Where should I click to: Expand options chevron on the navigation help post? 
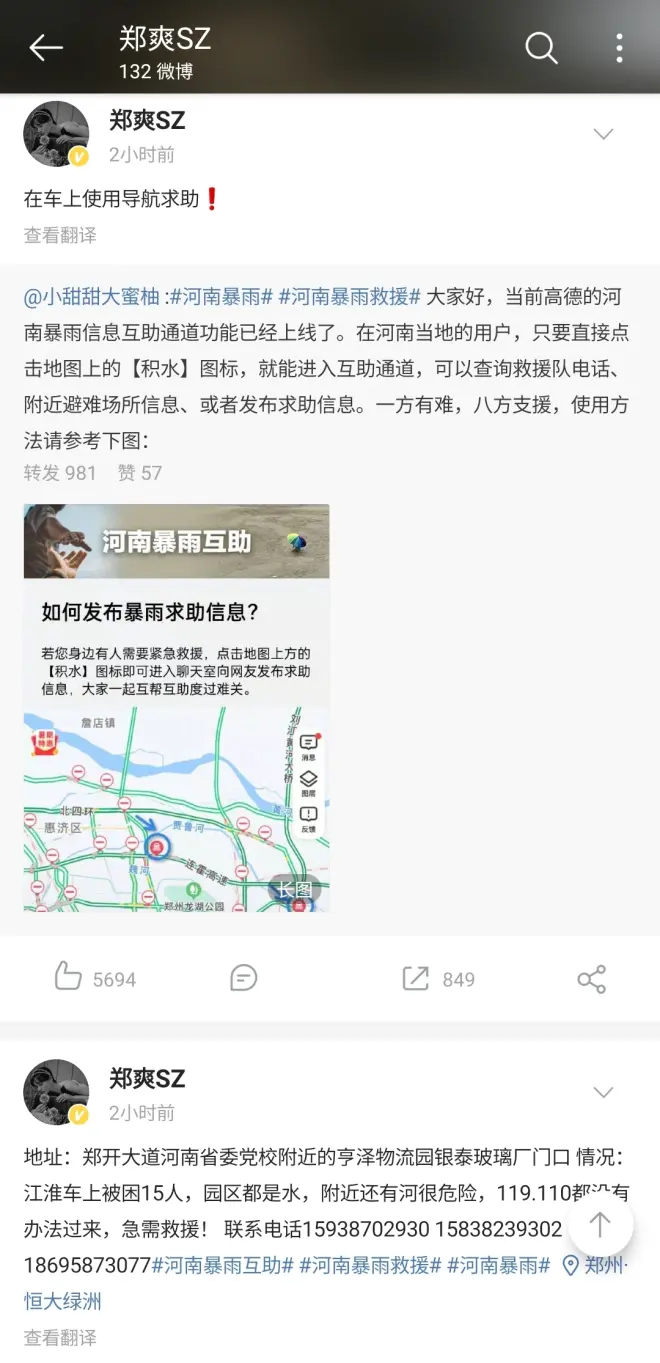[603, 135]
